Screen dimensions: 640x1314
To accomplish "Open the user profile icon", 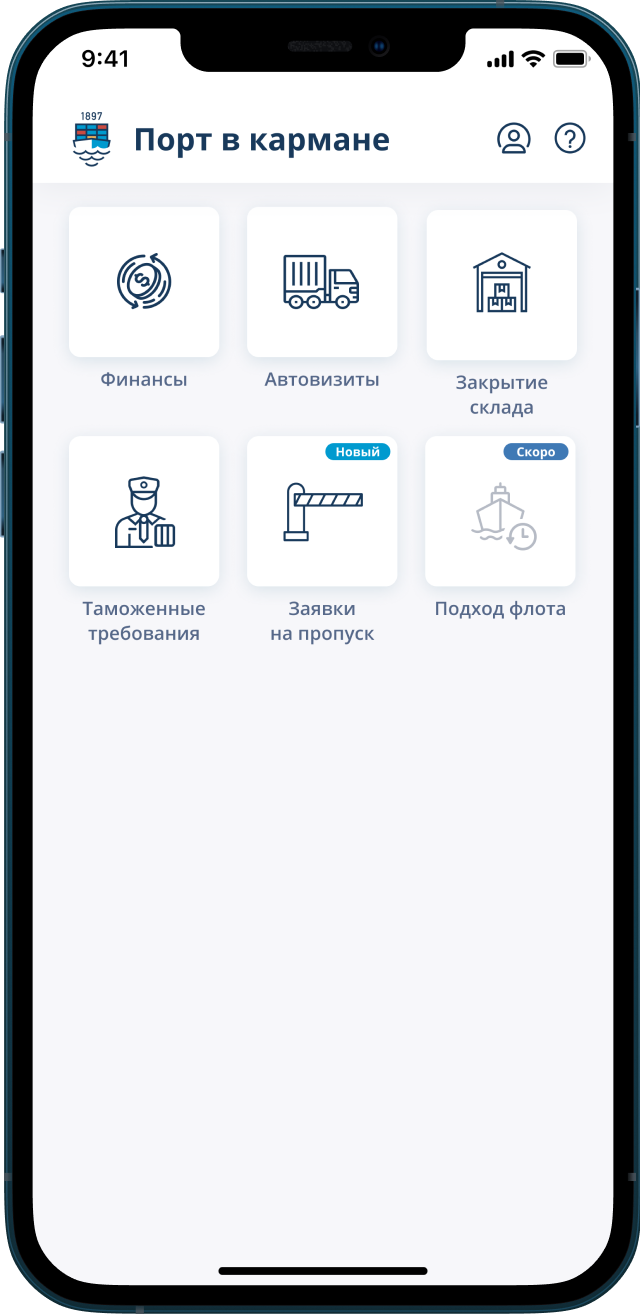I will pos(514,139).
